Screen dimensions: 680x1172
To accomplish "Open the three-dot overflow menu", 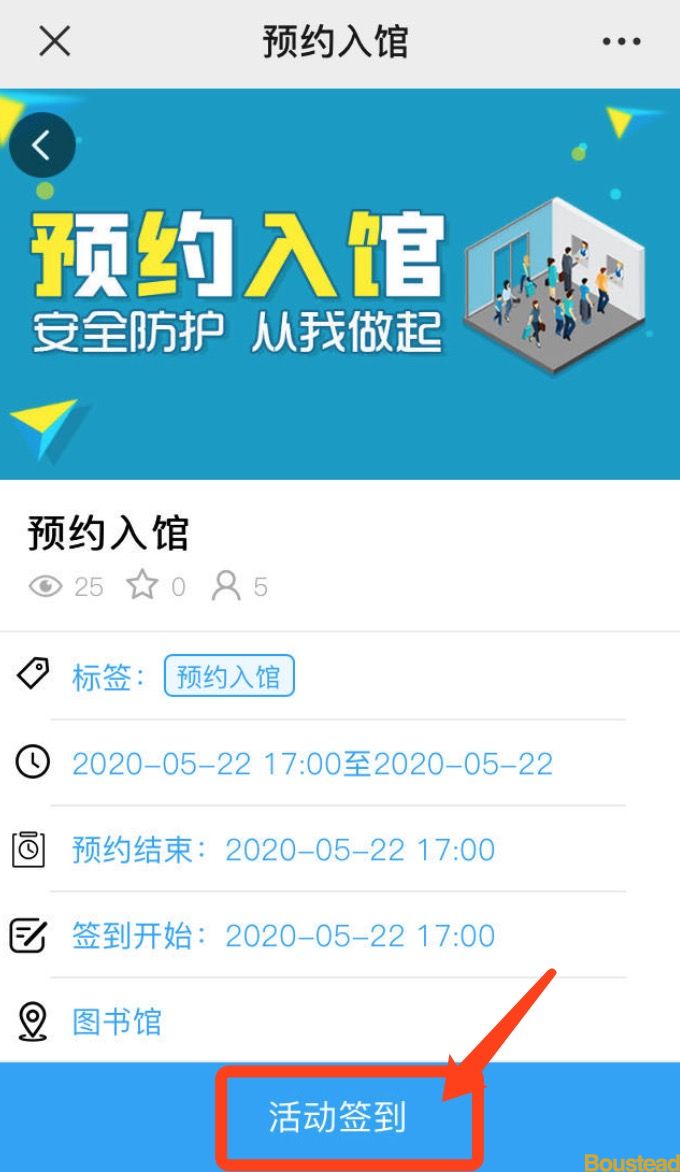I will click(x=621, y=42).
